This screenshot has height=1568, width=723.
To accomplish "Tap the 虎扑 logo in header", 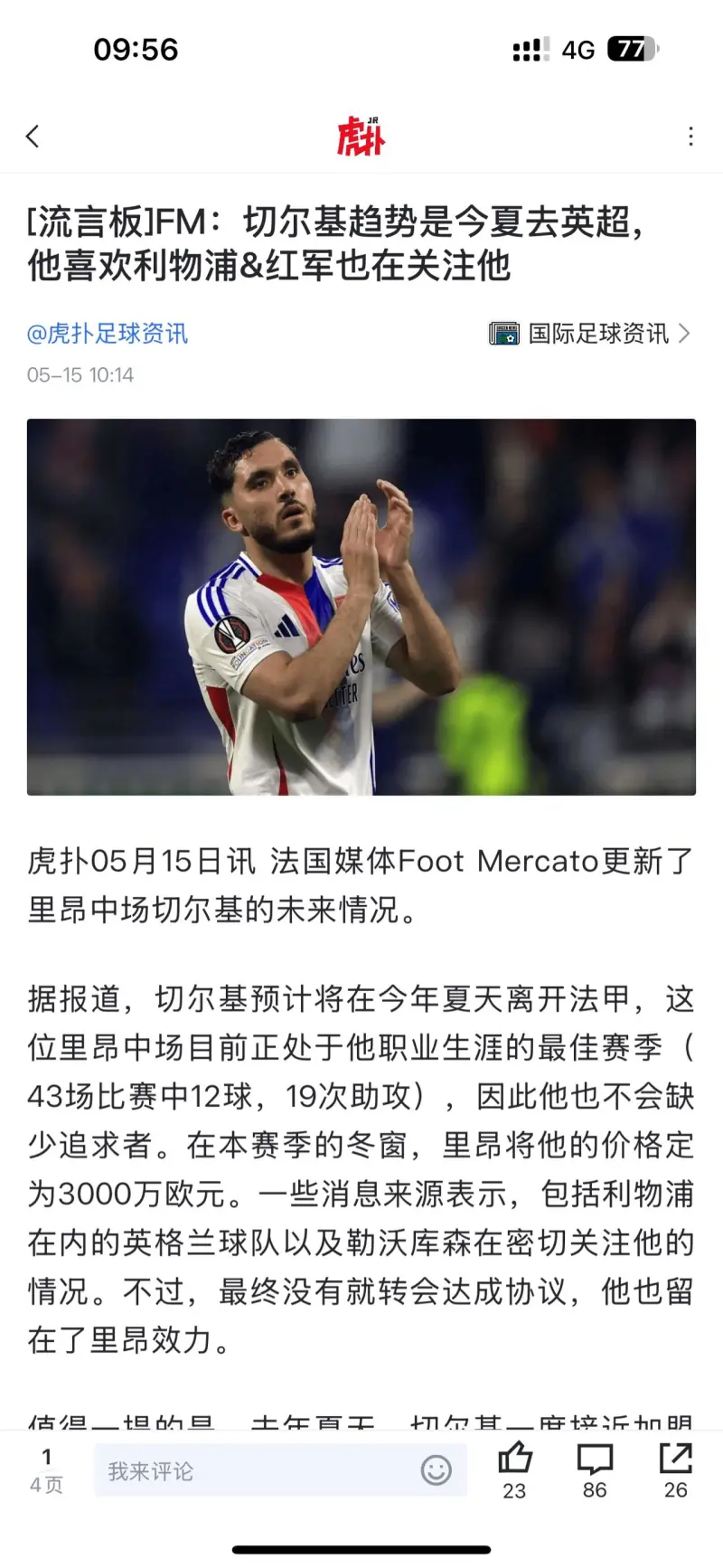I will (361, 137).
